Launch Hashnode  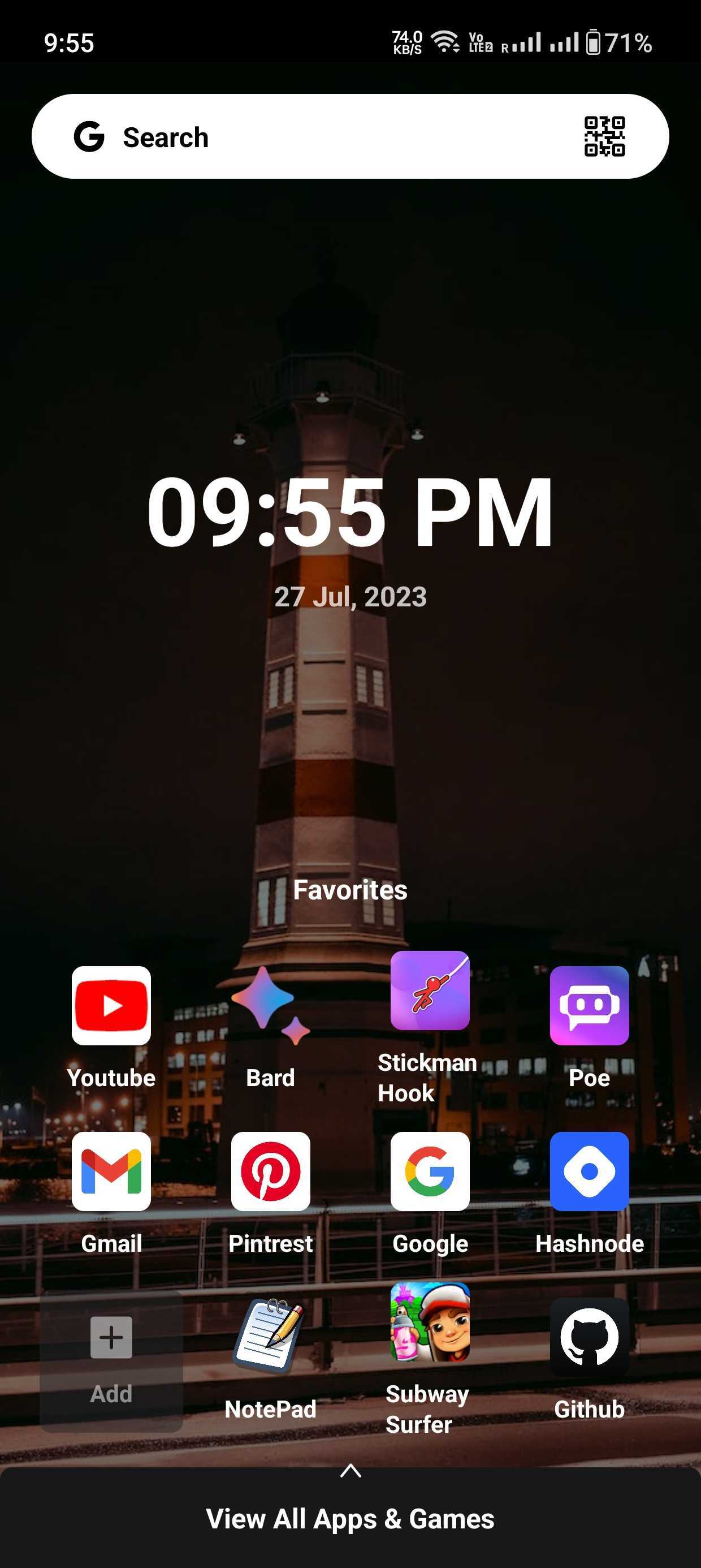tap(589, 1171)
